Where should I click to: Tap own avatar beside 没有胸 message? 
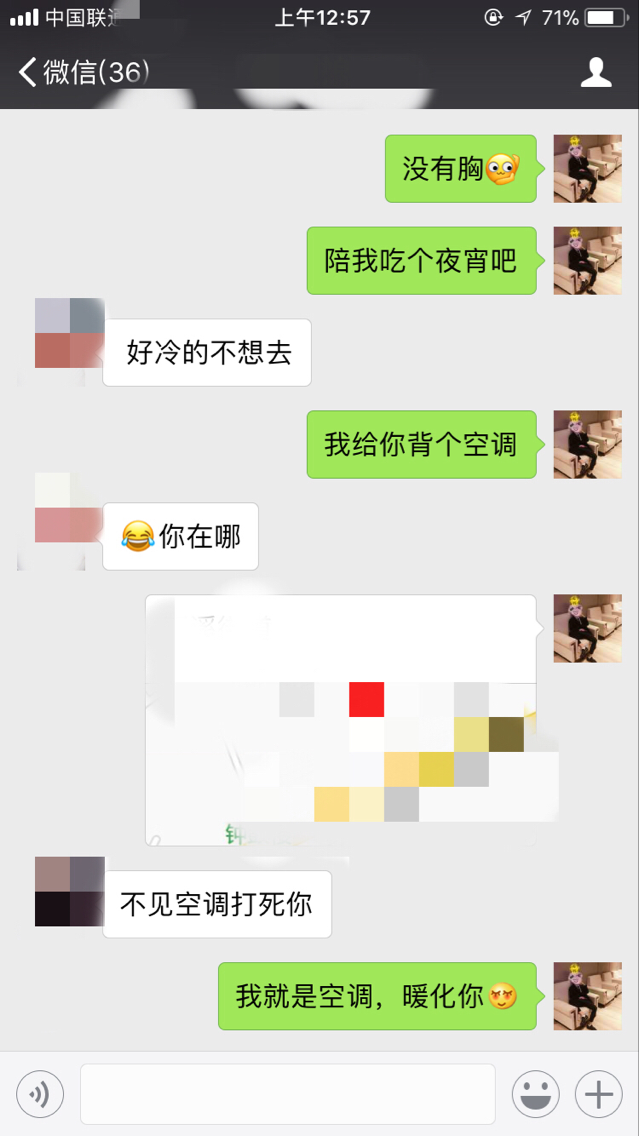[x=588, y=169]
